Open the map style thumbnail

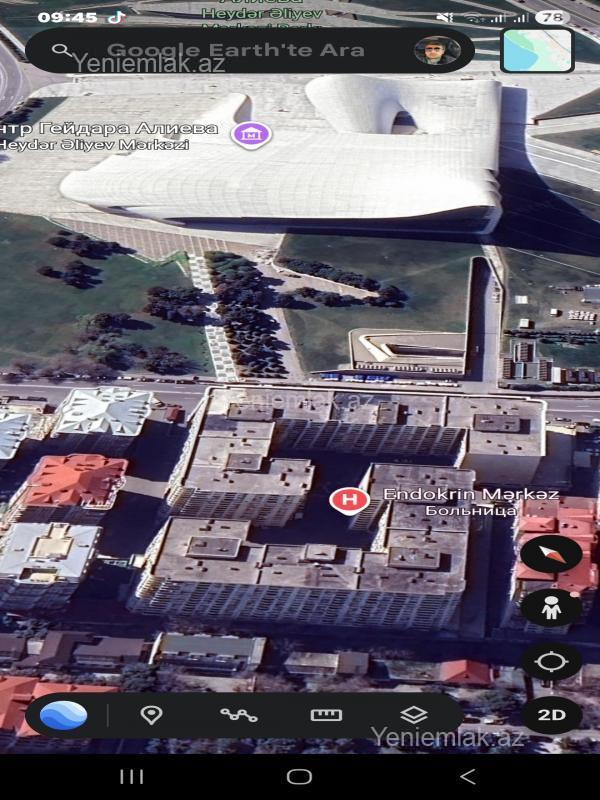537,50
